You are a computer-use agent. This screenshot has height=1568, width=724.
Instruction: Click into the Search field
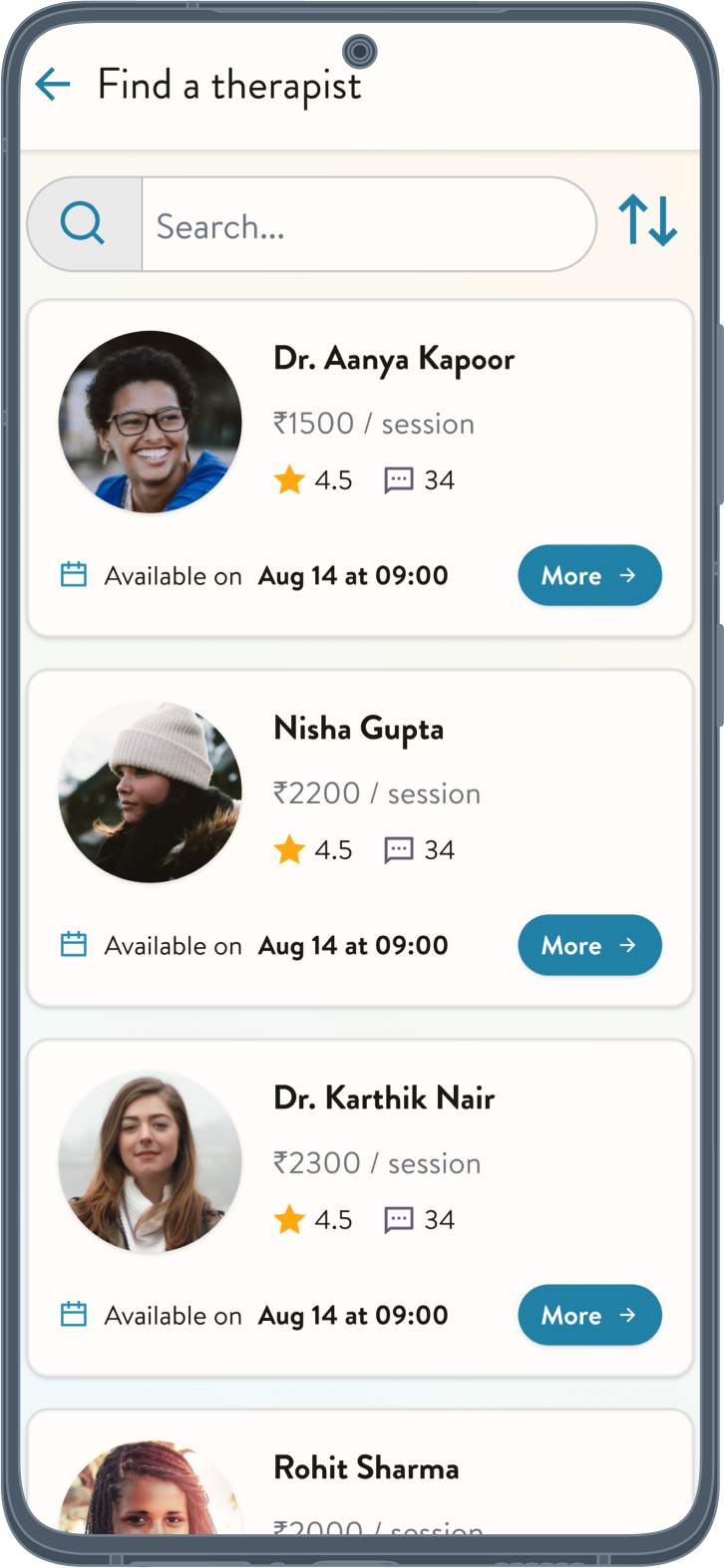click(x=368, y=224)
